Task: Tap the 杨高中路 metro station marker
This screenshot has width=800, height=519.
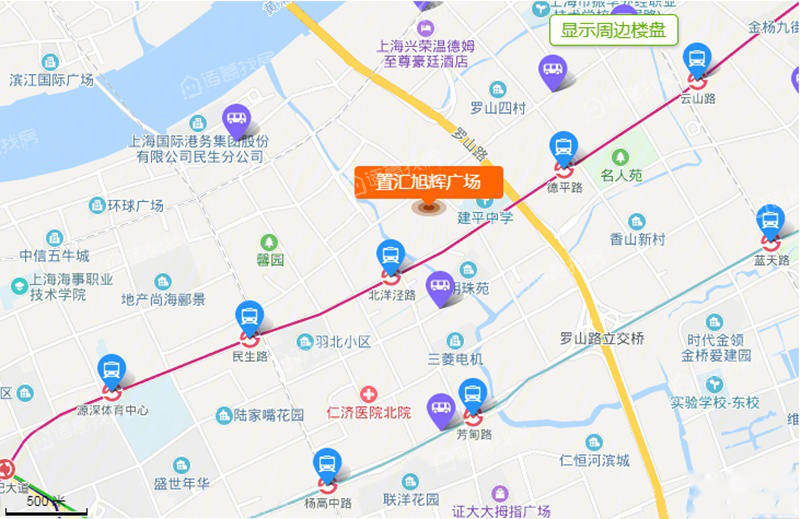Action: (326, 468)
